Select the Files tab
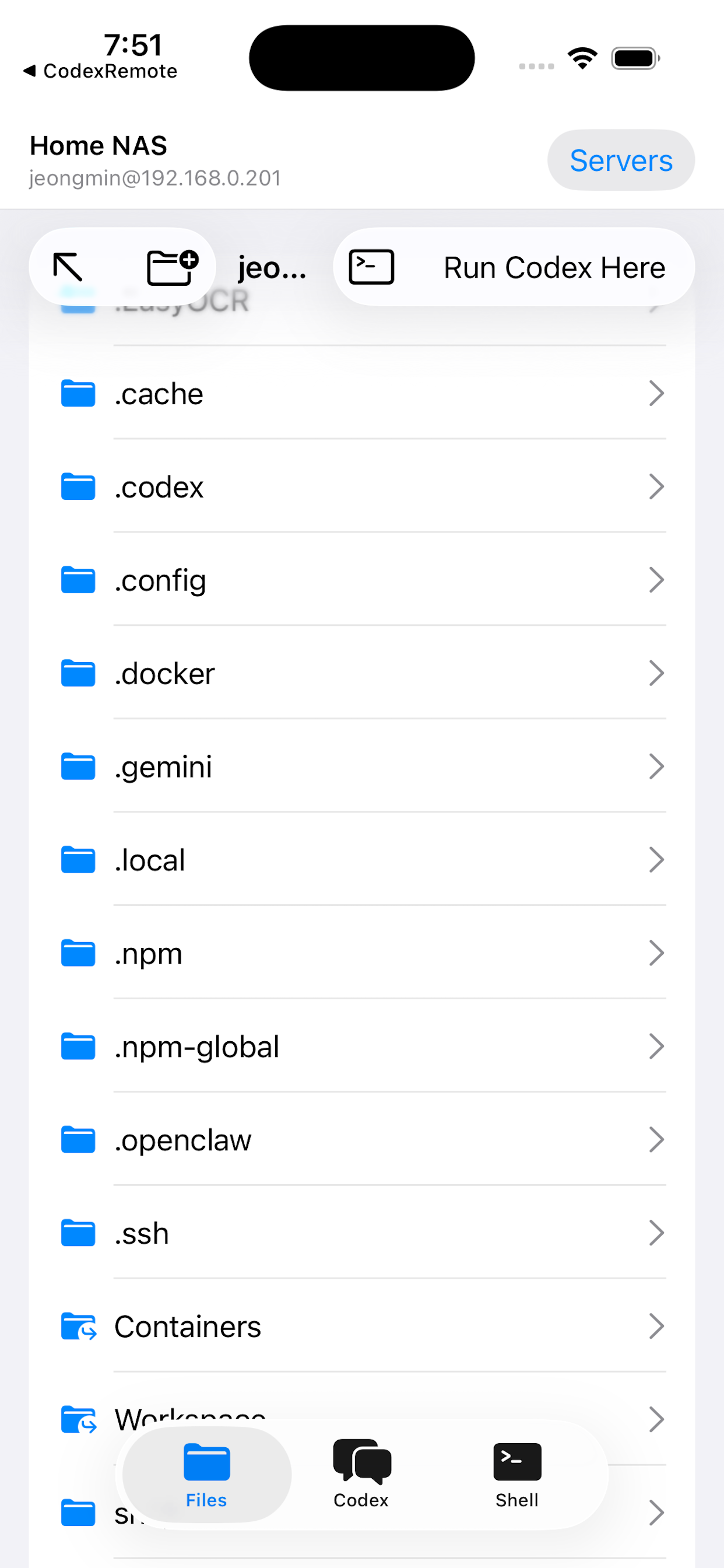 [x=207, y=1473]
